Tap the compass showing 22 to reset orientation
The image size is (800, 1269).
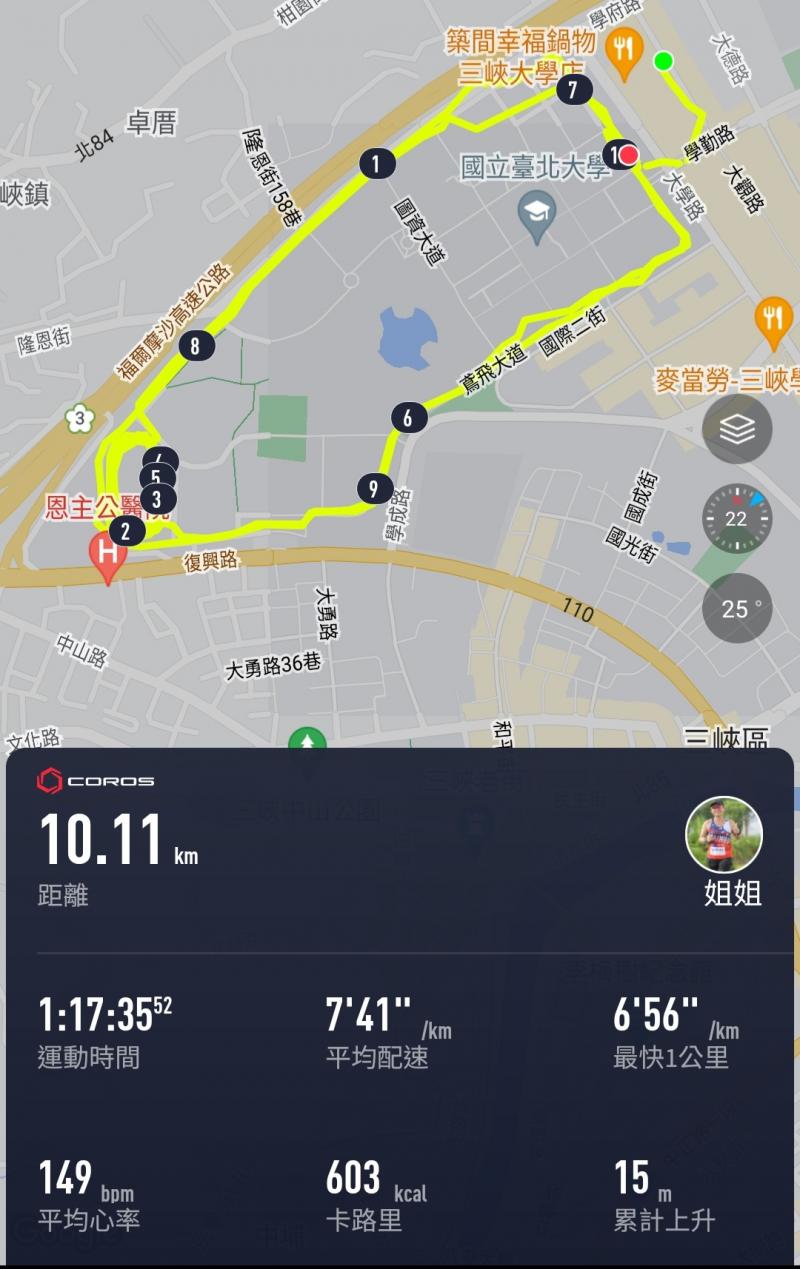click(x=737, y=518)
